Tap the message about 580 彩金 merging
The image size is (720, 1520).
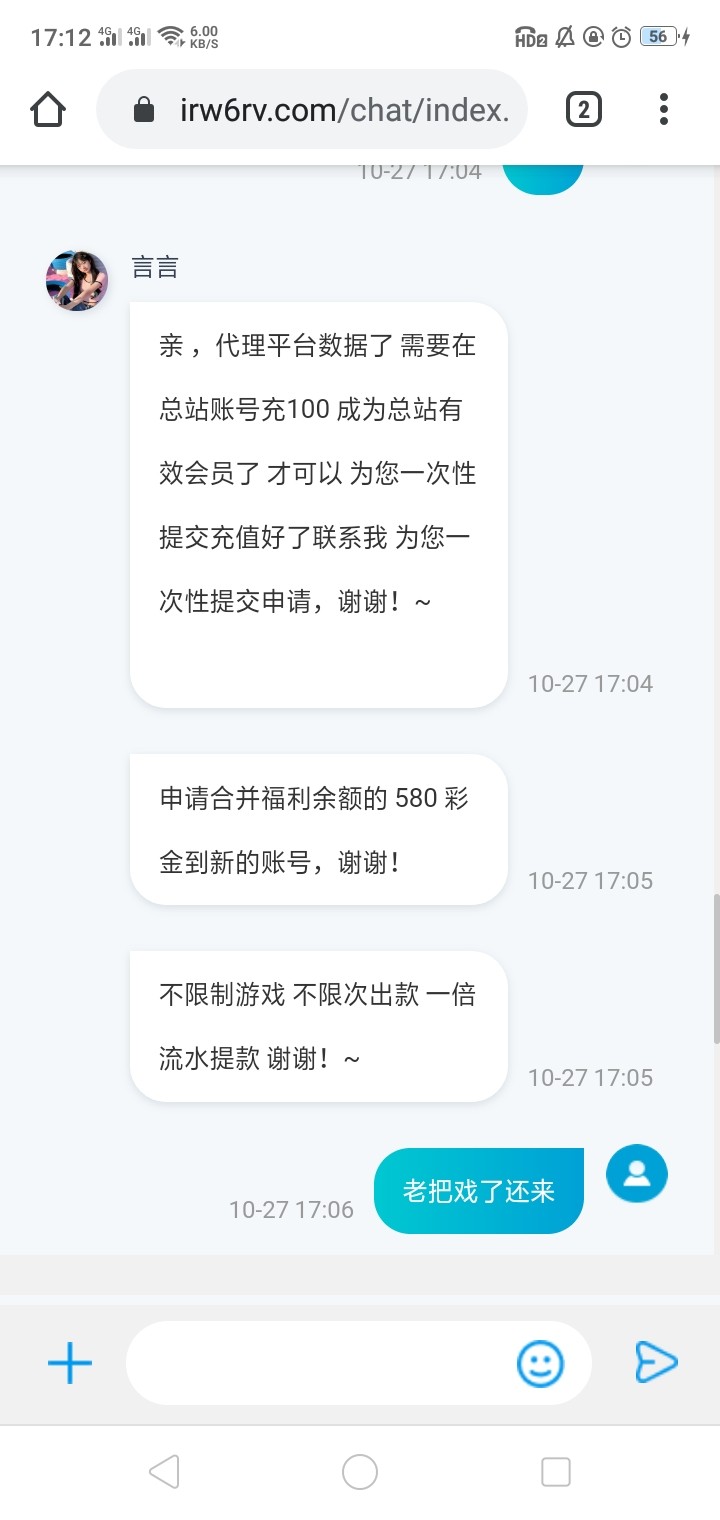(x=318, y=830)
